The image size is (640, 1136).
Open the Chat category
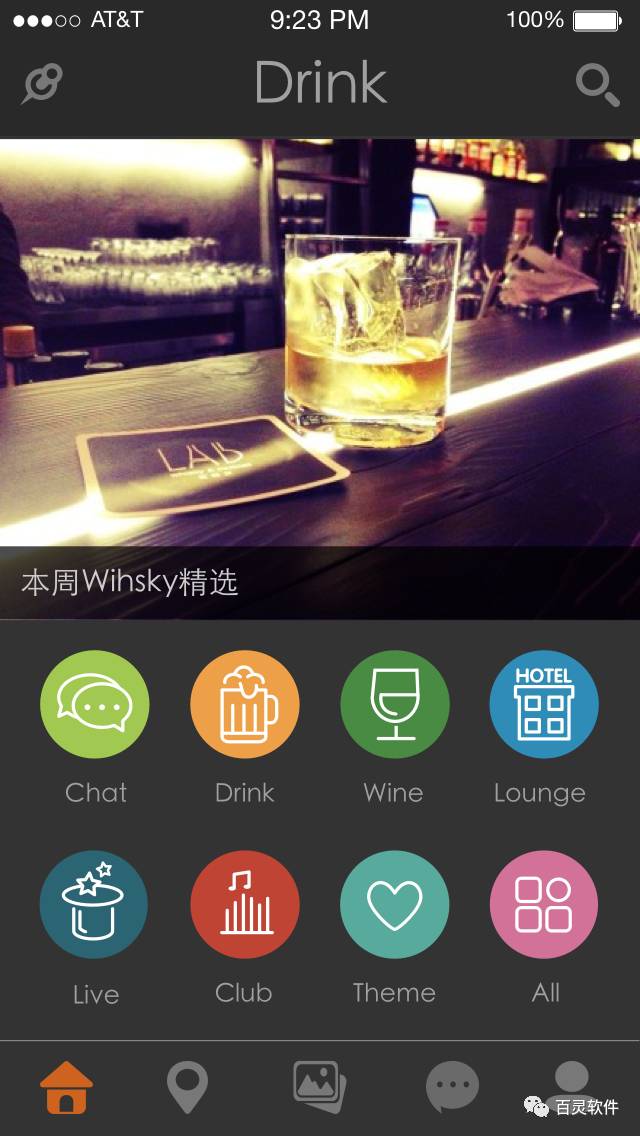[95, 704]
